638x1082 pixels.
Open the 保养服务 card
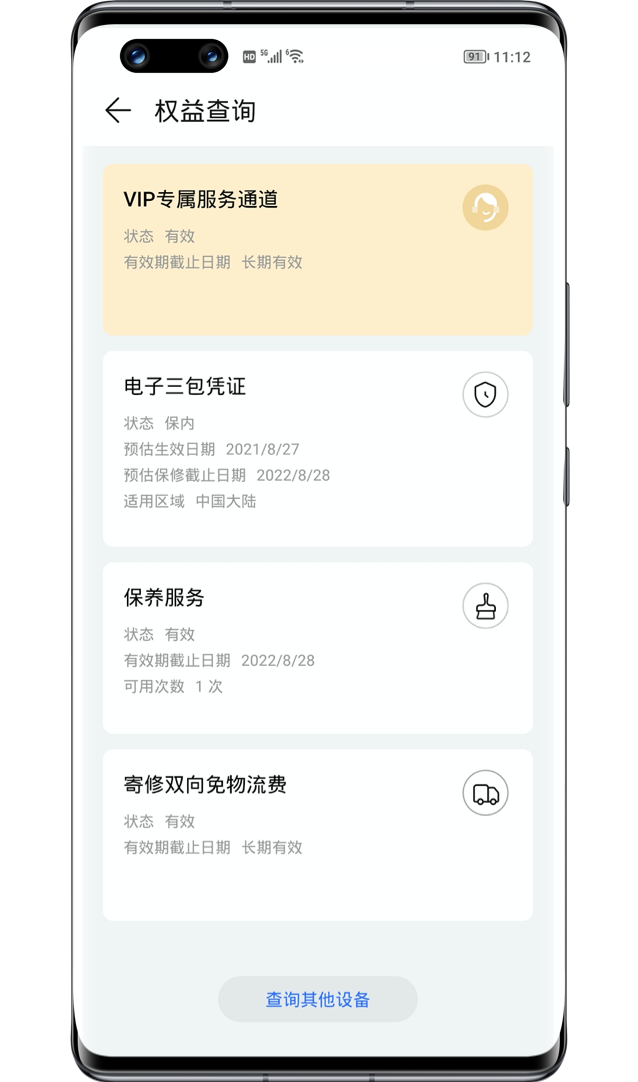coord(317,647)
